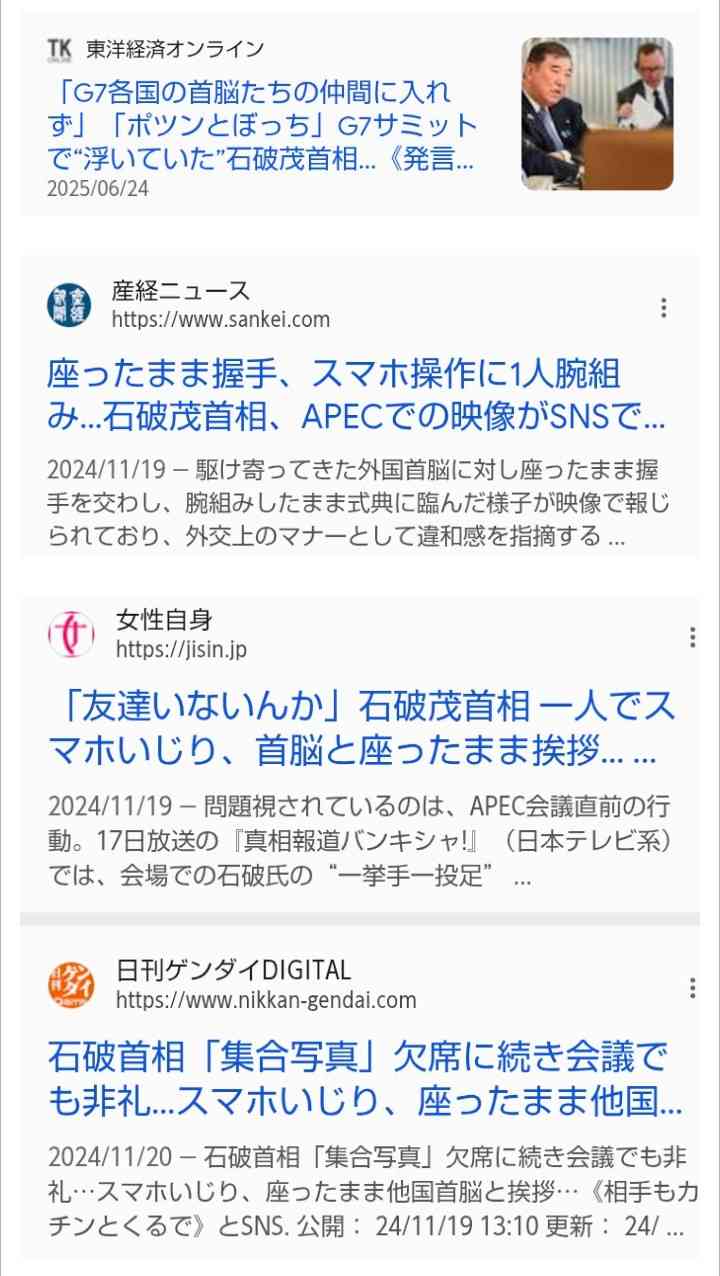Open the 「集合写真」欠席 article headline
720x1276 pixels.
360,1066
